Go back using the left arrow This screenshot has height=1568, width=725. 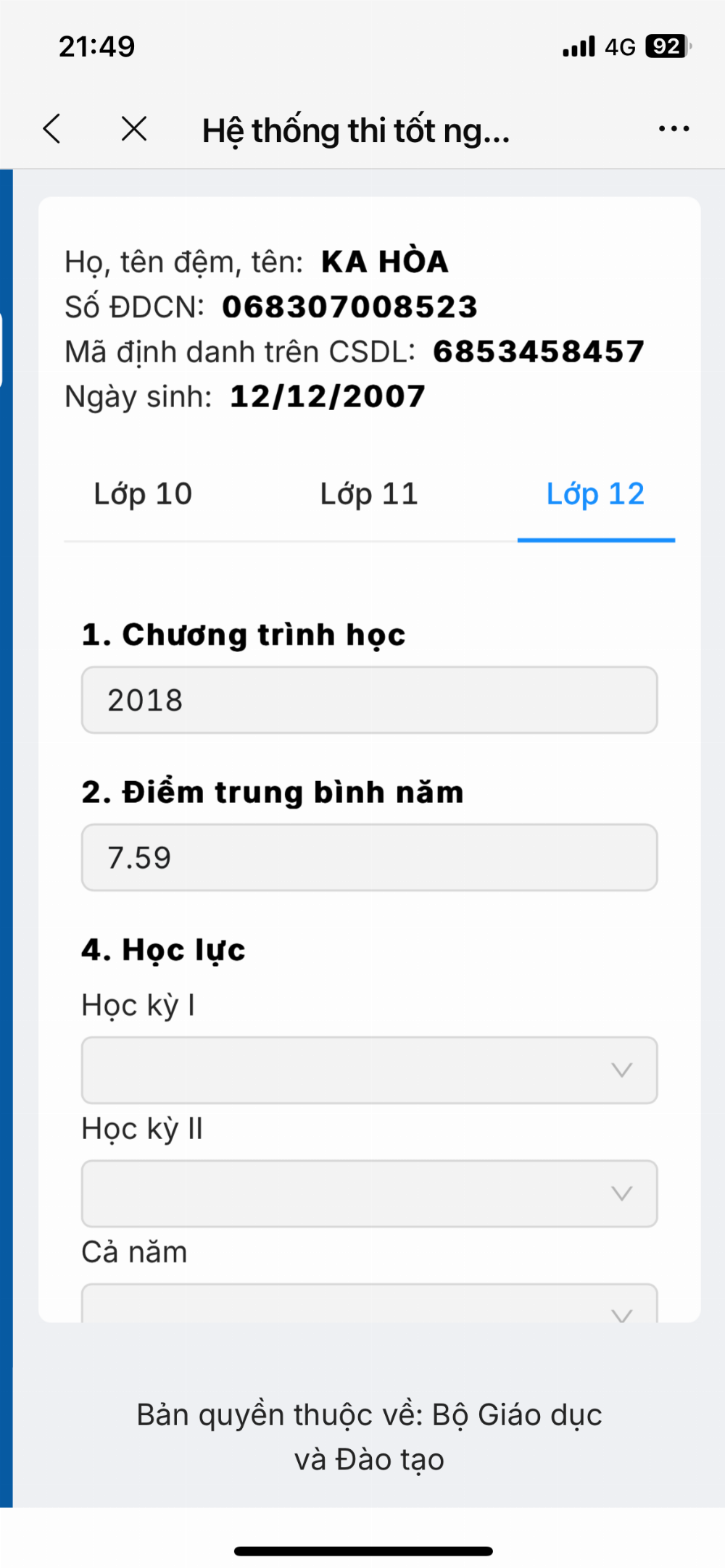(52, 129)
